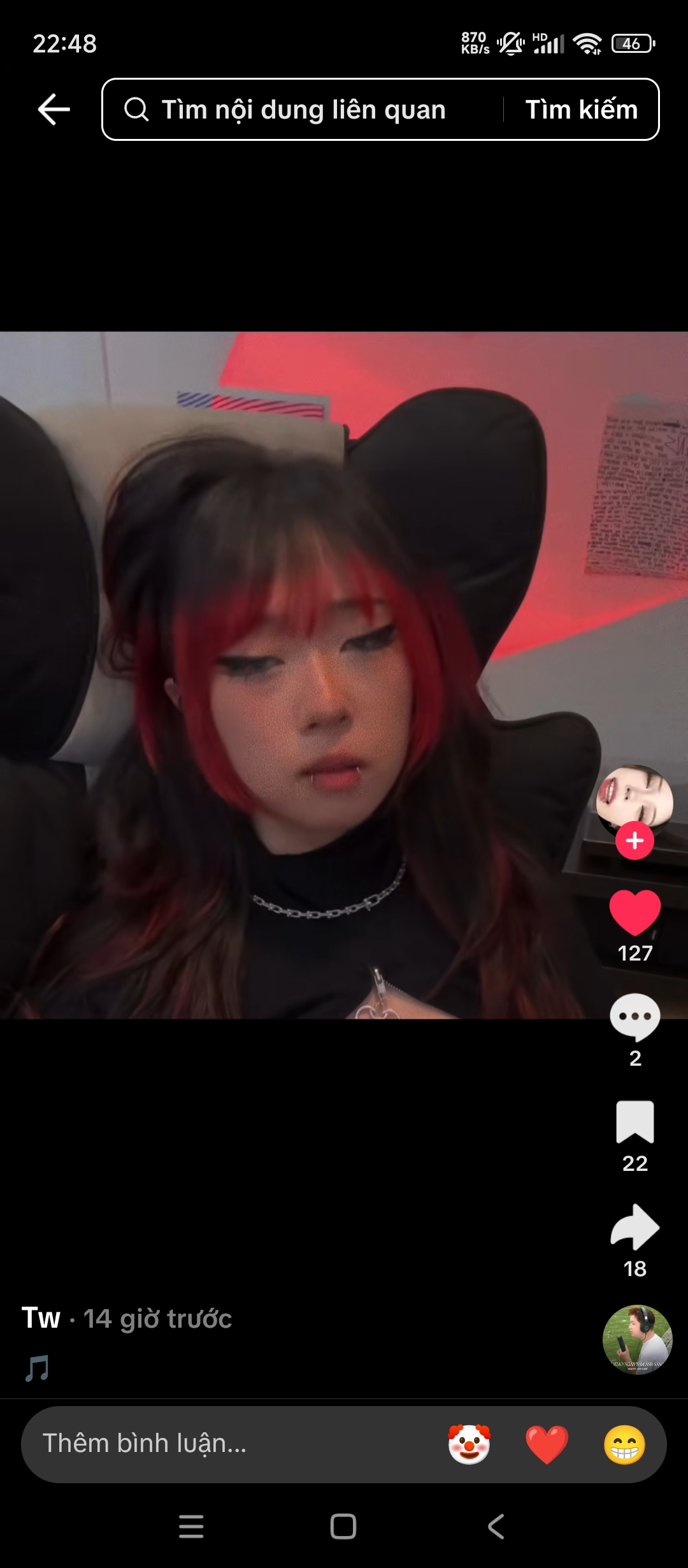
Task: Share this video with the arrow icon
Action: click(x=634, y=1227)
